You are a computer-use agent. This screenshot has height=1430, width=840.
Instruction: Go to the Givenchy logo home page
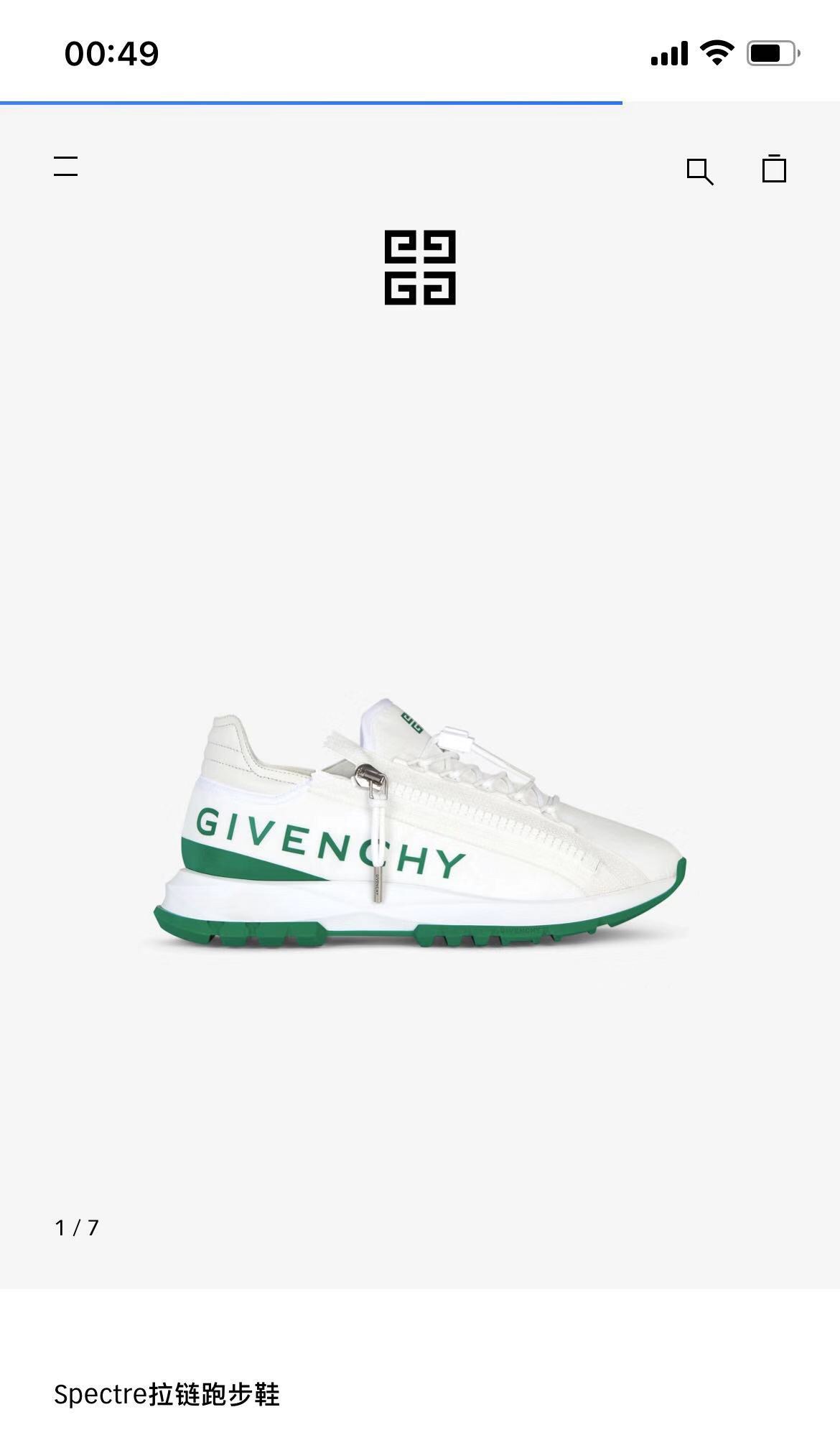click(x=420, y=267)
